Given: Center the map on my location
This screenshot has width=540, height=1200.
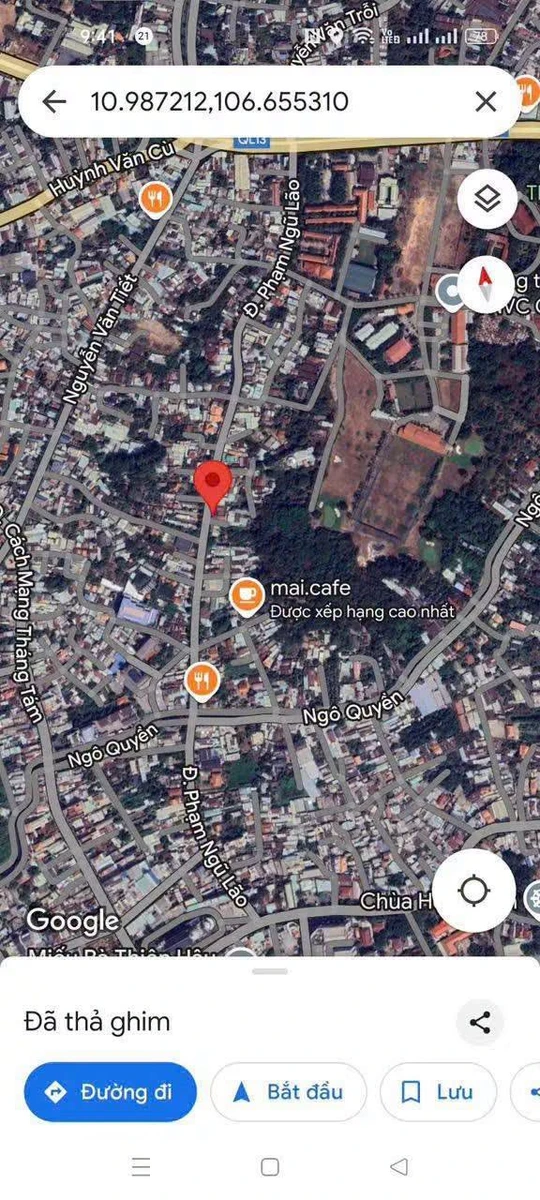Looking at the screenshot, I should coord(474,890).
